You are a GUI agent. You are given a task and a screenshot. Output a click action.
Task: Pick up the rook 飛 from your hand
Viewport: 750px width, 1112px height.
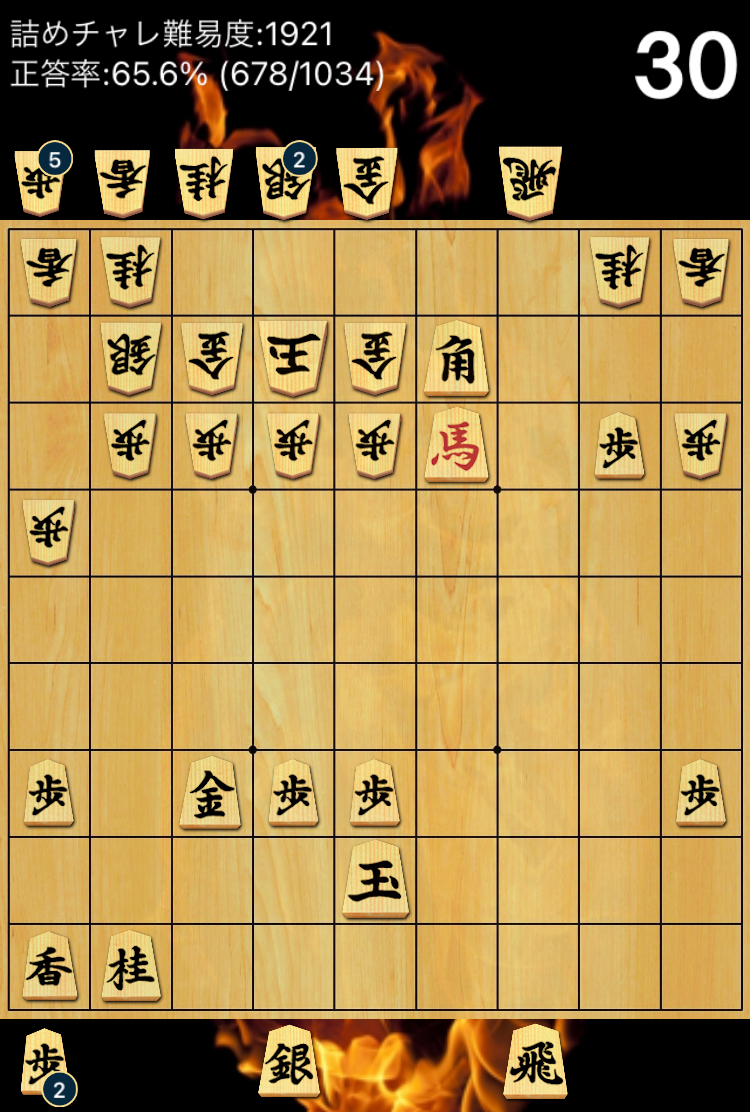[535, 1062]
